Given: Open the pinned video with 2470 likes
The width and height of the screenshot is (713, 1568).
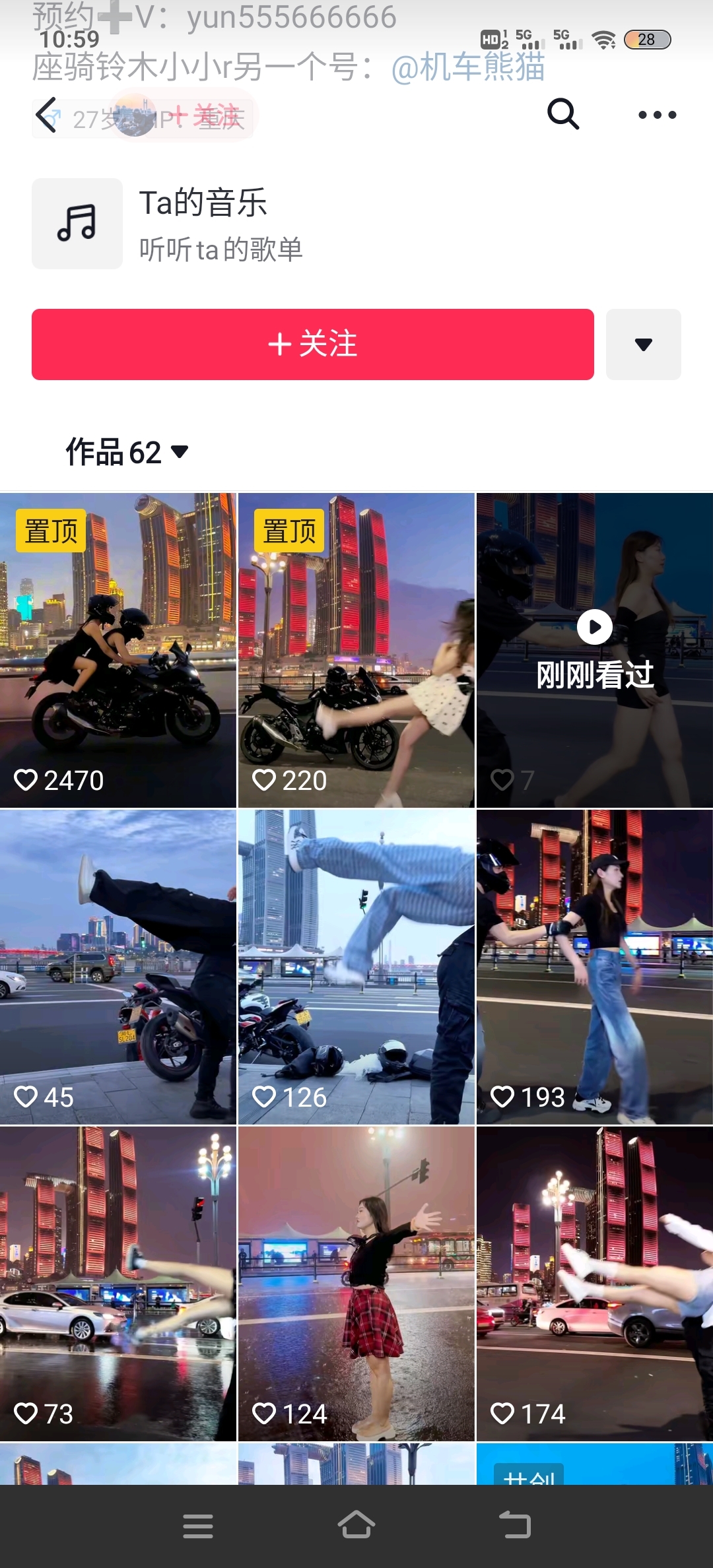Looking at the screenshot, I should (118, 650).
